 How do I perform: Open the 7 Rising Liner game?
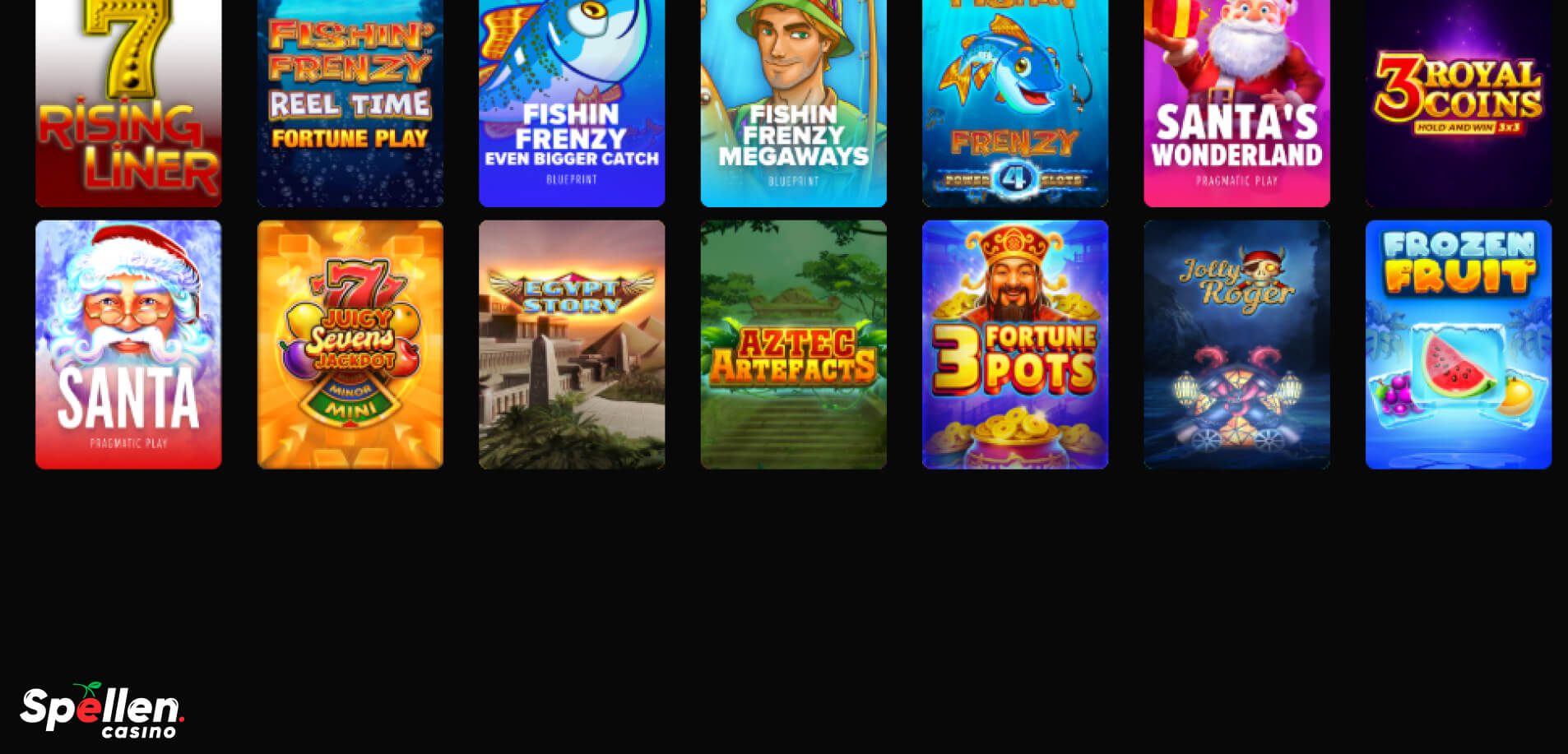[x=128, y=103]
